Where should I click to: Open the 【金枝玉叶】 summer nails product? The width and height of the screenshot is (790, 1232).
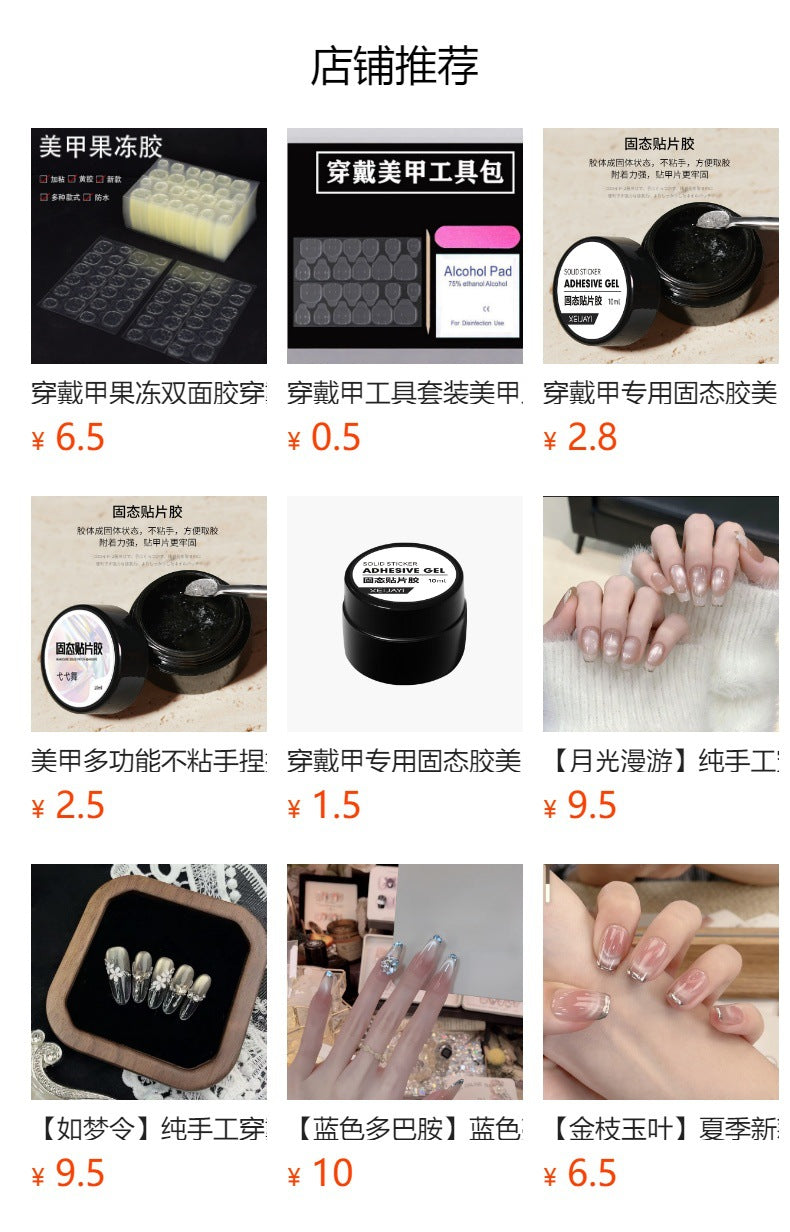pyautogui.click(x=660, y=982)
